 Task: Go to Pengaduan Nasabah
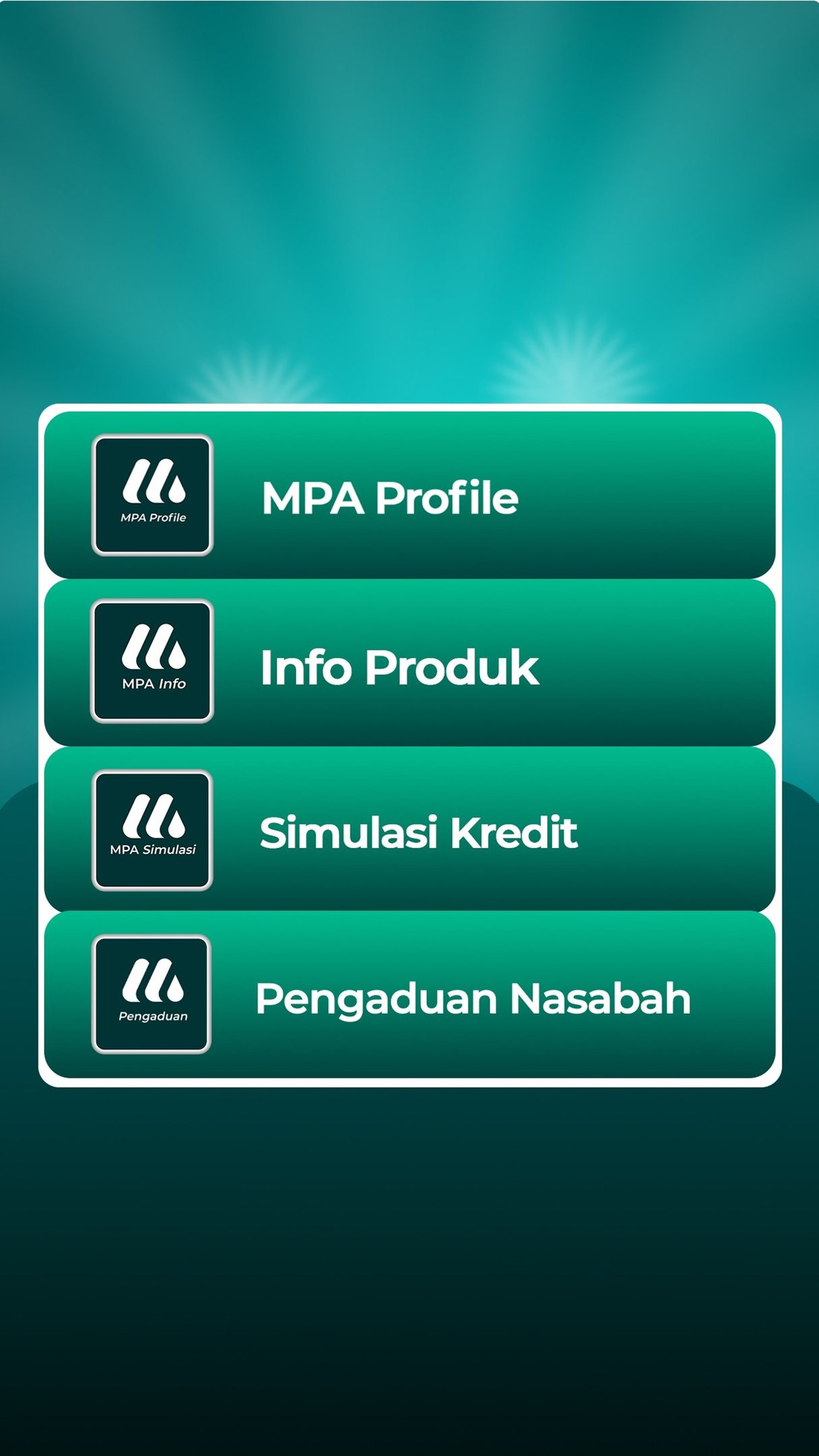click(410, 995)
